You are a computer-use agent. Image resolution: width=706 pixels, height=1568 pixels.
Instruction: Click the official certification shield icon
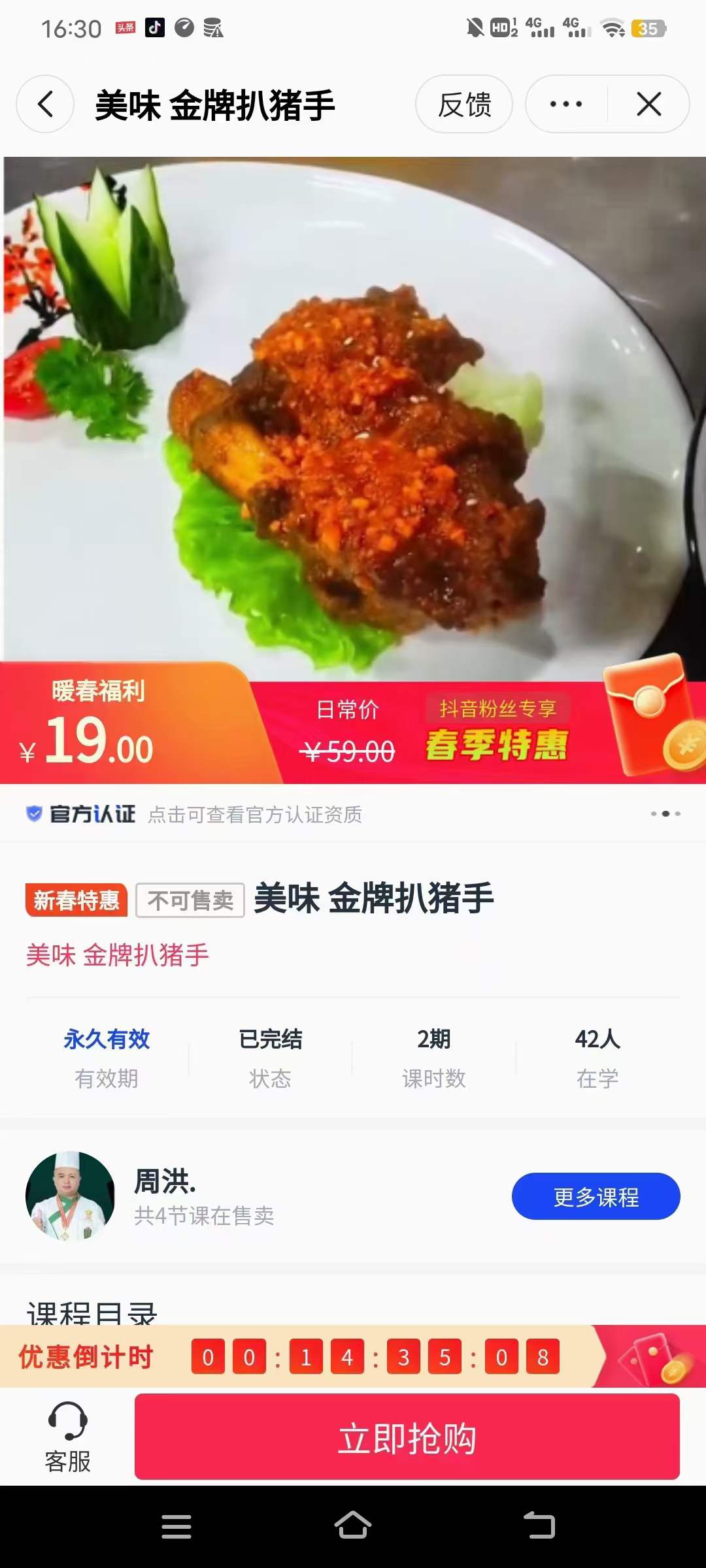[33, 813]
